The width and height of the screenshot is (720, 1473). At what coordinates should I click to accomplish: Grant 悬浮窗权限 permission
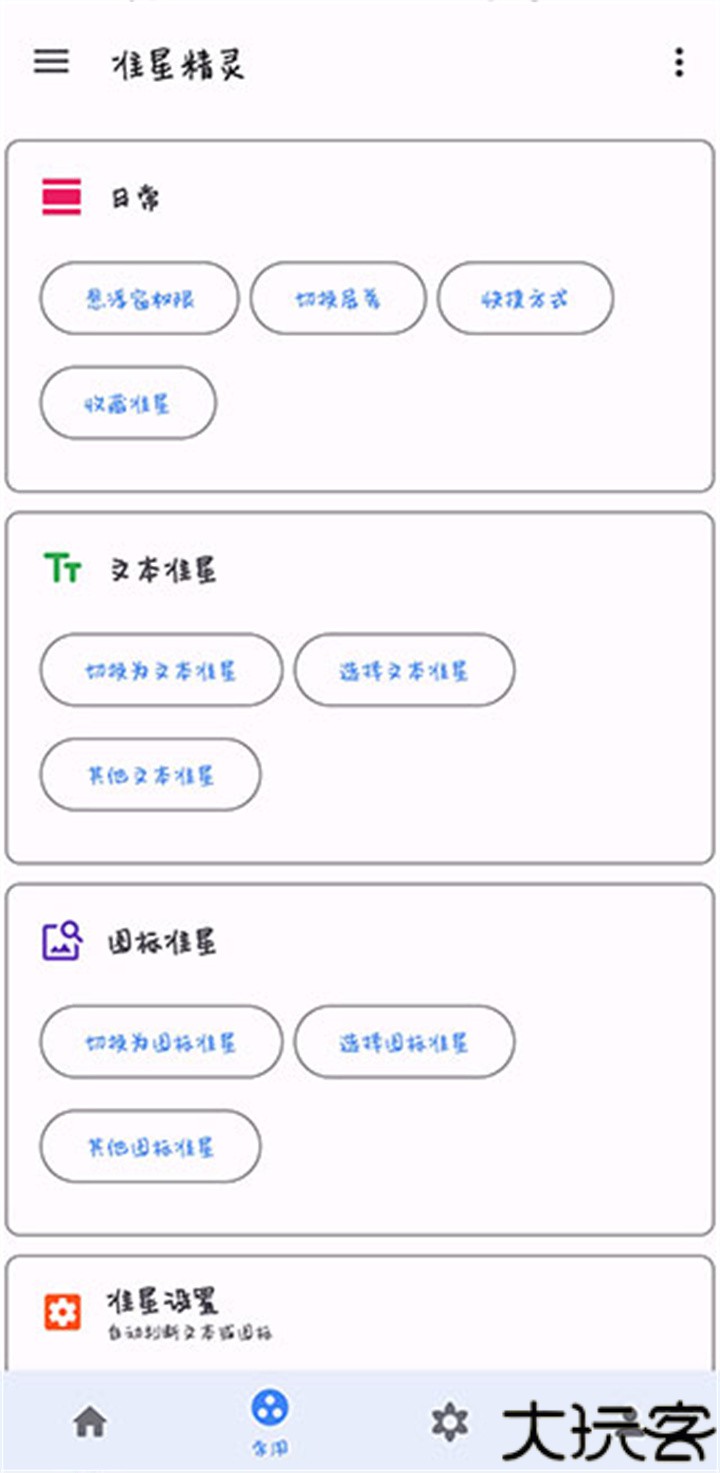point(138,297)
